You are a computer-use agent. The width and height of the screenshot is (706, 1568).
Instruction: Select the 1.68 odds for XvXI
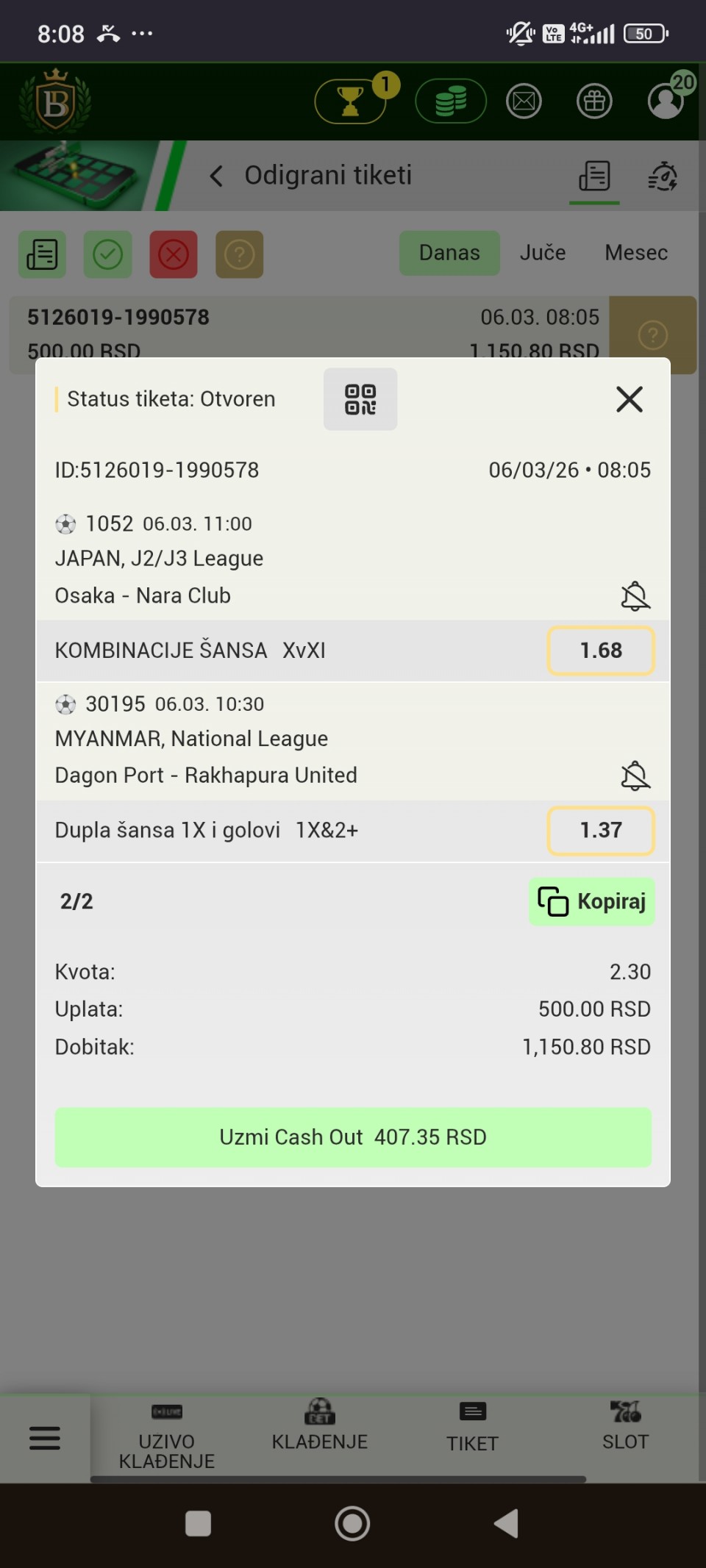(x=601, y=651)
